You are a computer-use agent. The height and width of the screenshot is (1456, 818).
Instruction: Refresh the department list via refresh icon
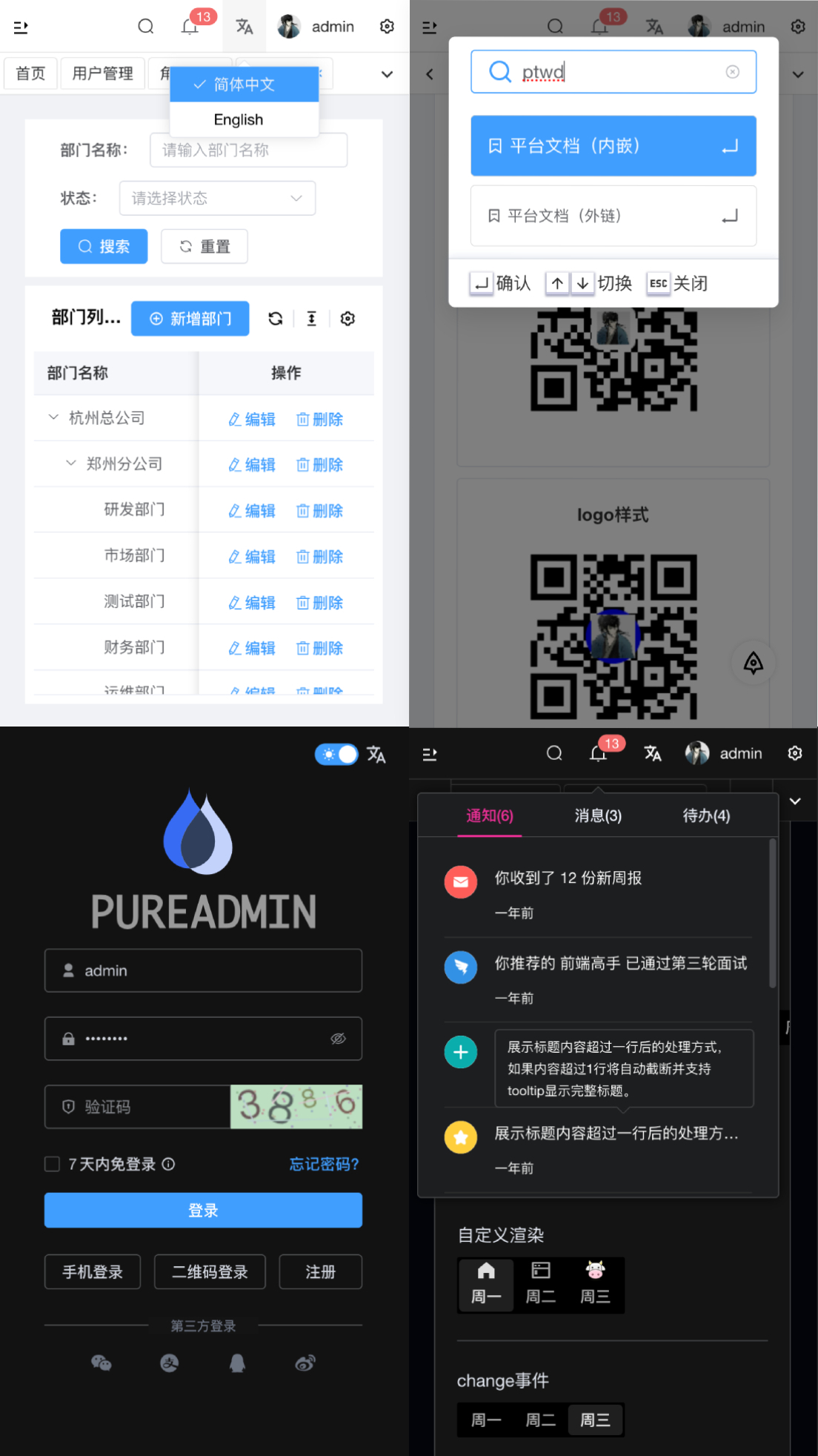(275, 319)
